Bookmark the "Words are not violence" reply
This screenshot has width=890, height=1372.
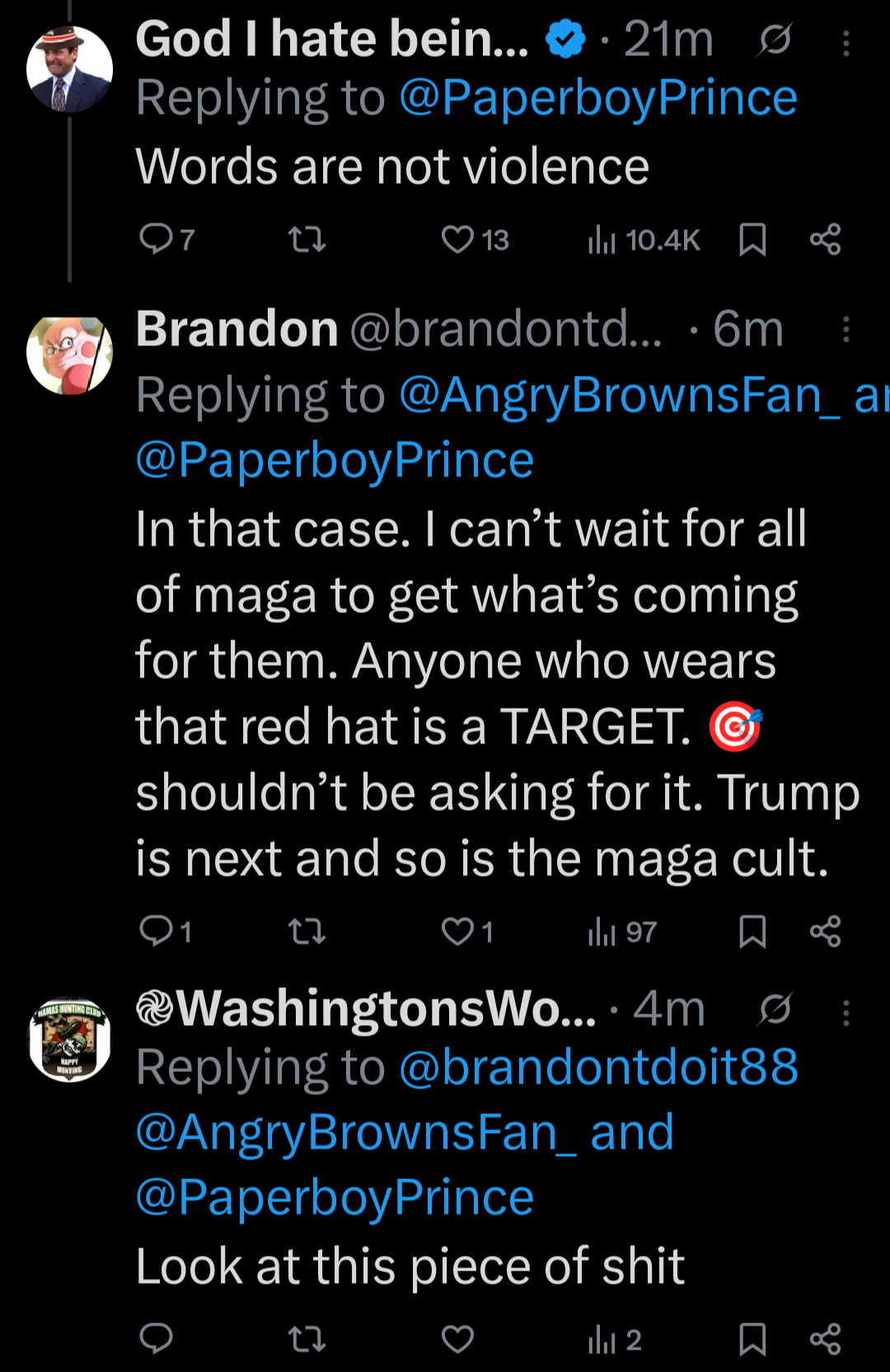coord(752,240)
